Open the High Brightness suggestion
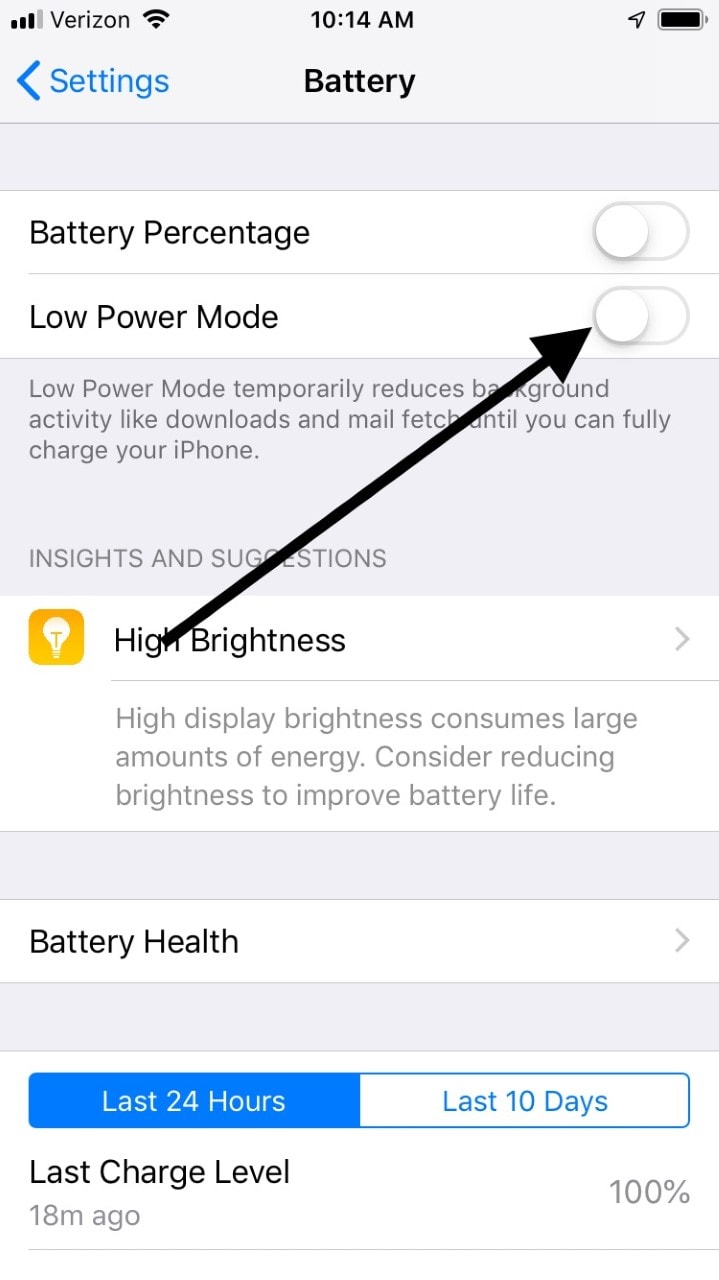The width and height of the screenshot is (719, 1280). coord(359,639)
